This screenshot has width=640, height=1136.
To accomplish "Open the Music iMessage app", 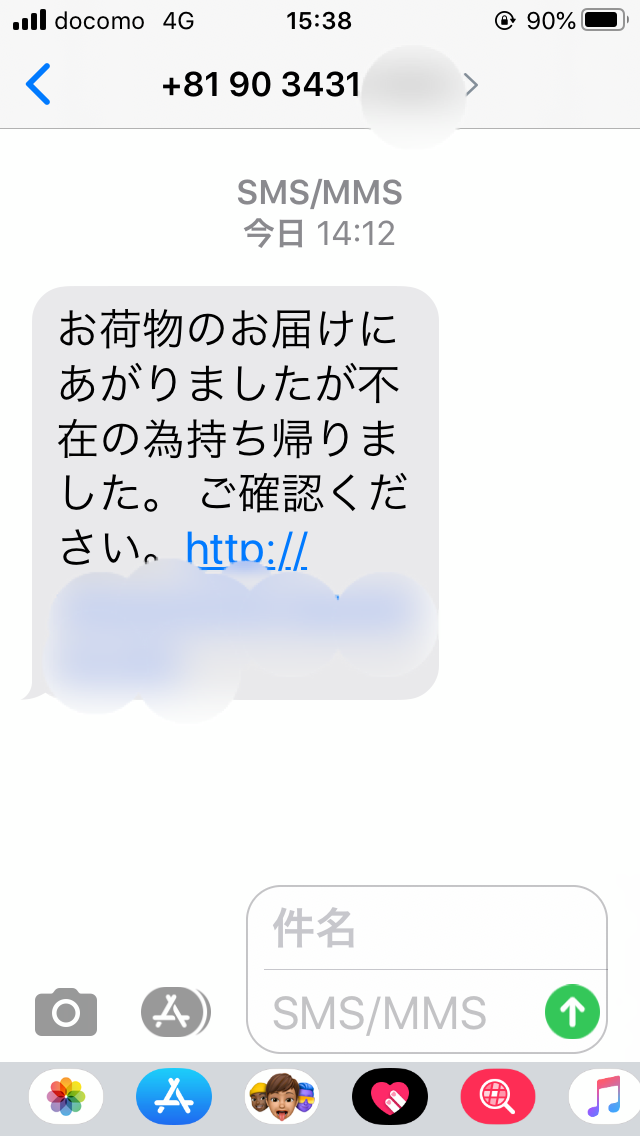I will click(x=603, y=1099).
